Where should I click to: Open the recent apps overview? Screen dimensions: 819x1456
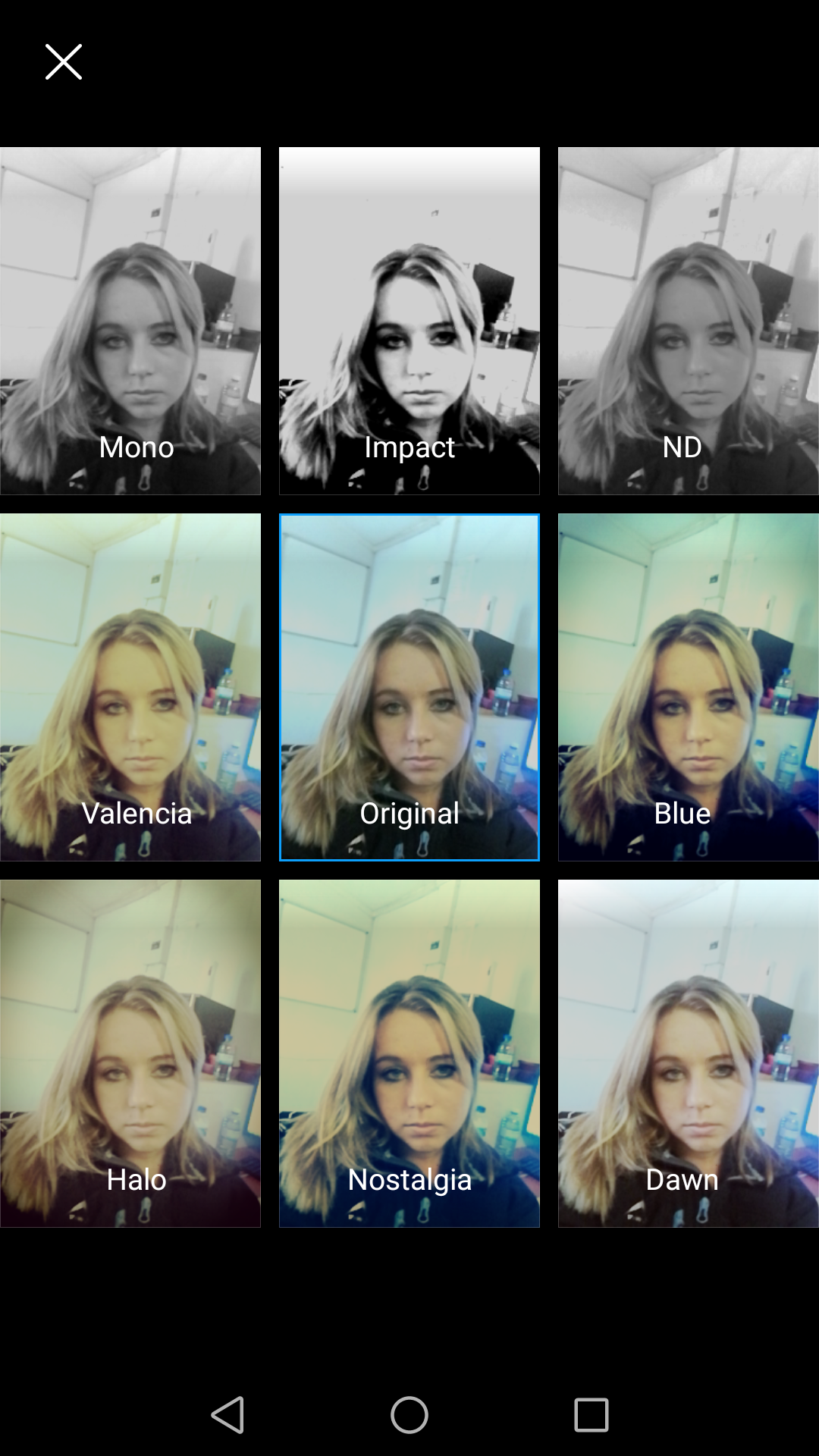click(591, 1415)
